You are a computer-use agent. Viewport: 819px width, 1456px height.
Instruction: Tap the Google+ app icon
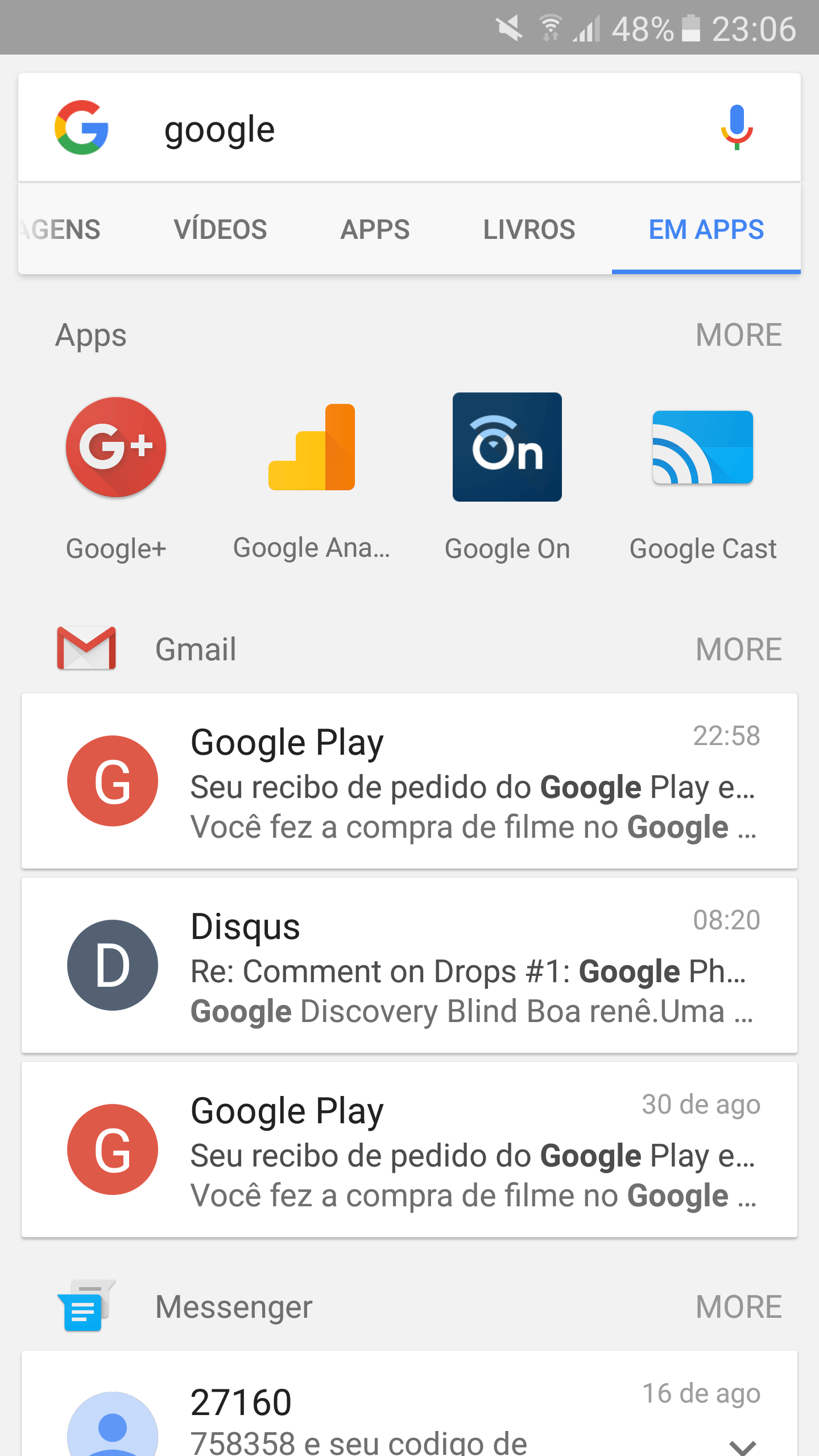click(115, 448)
